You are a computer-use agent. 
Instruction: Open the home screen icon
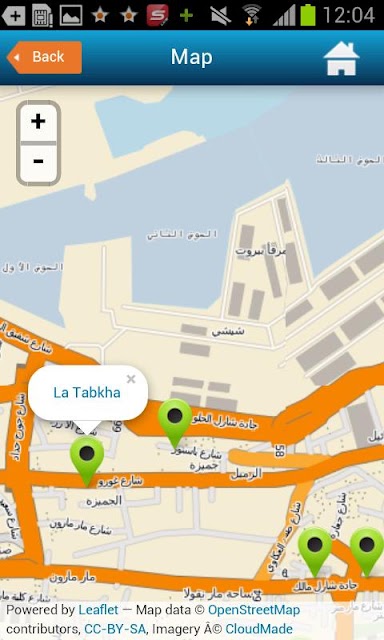341,58
